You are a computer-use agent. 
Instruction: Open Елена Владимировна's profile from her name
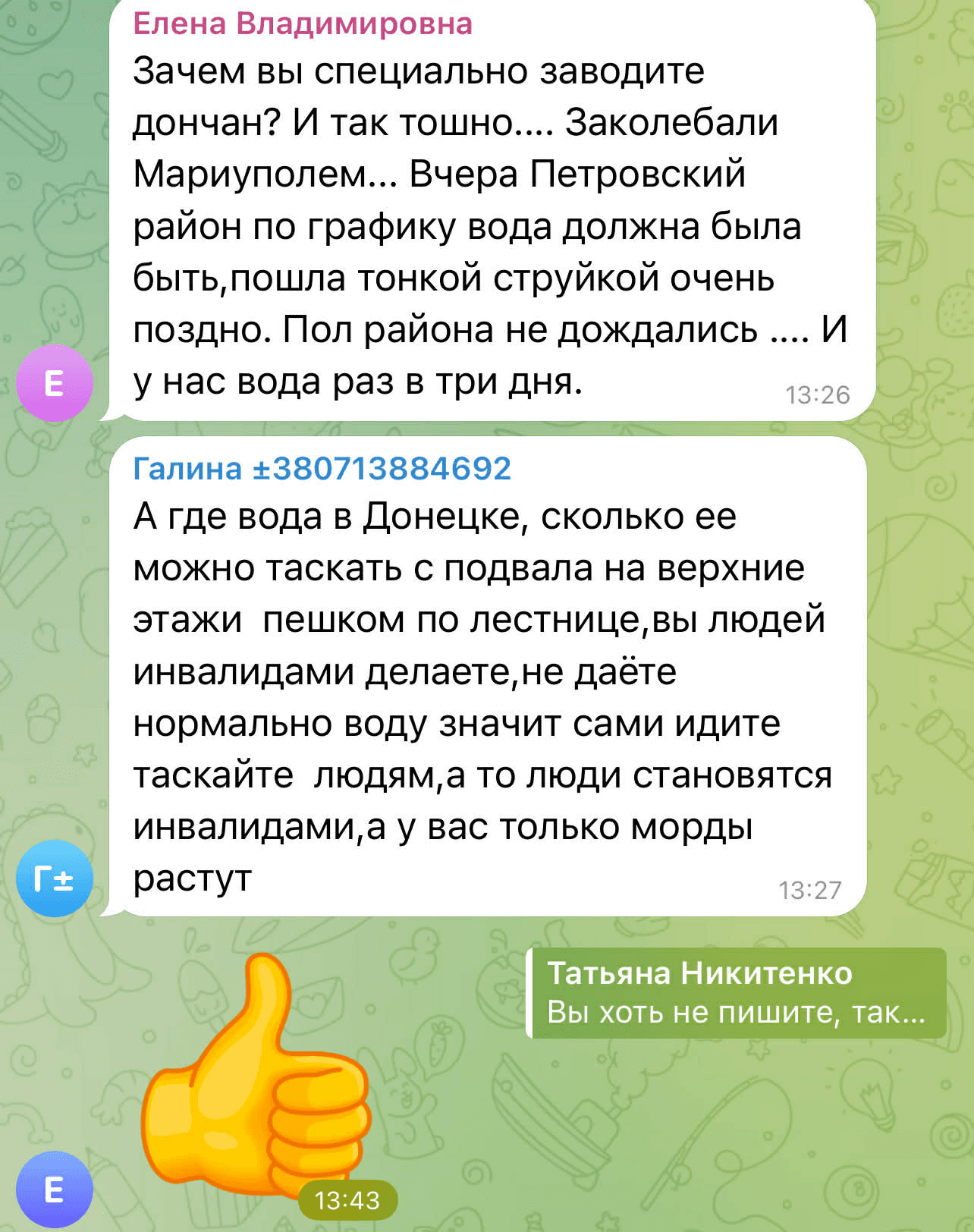pyautogui.click(x=302, y=24)
